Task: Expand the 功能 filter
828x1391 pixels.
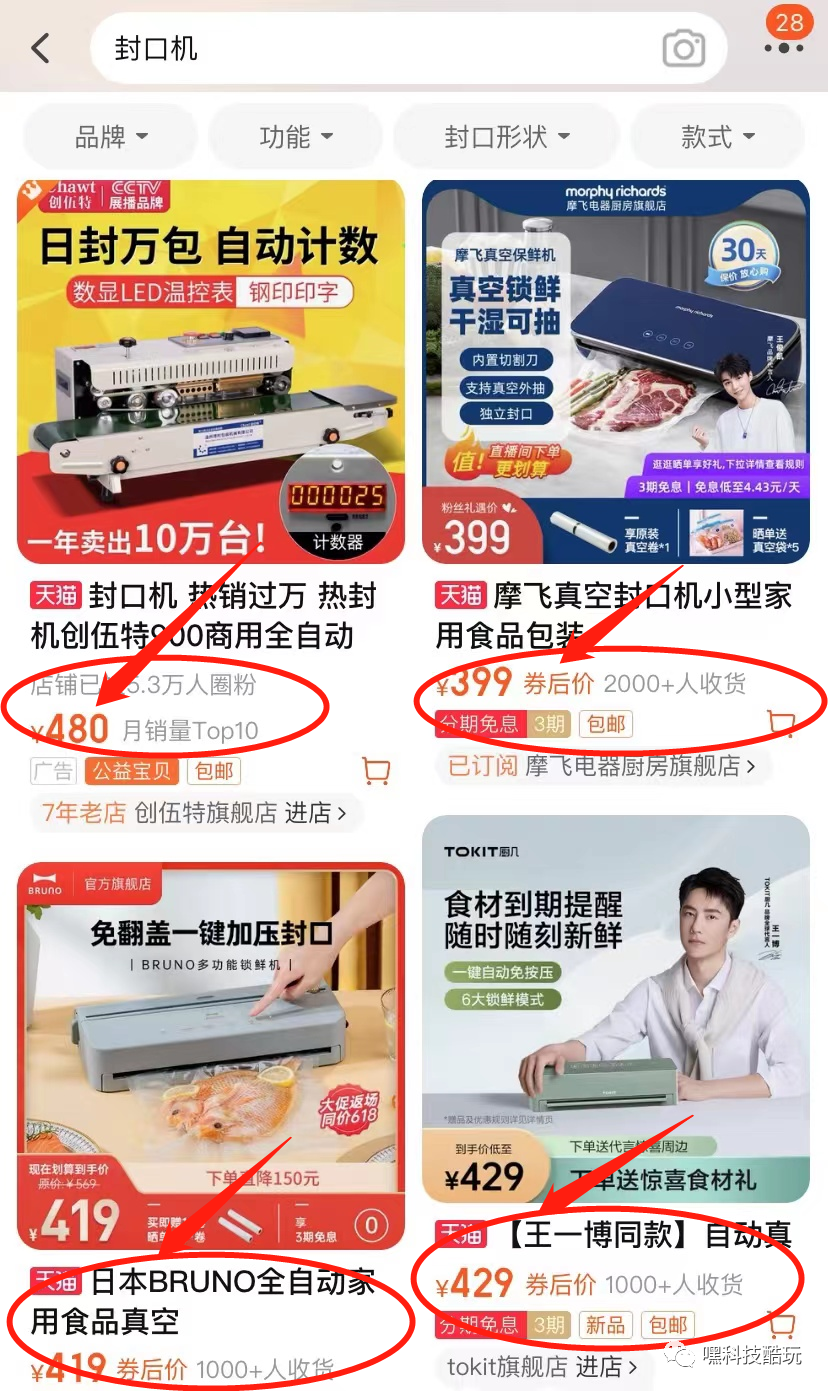Action: coord(296,137)
